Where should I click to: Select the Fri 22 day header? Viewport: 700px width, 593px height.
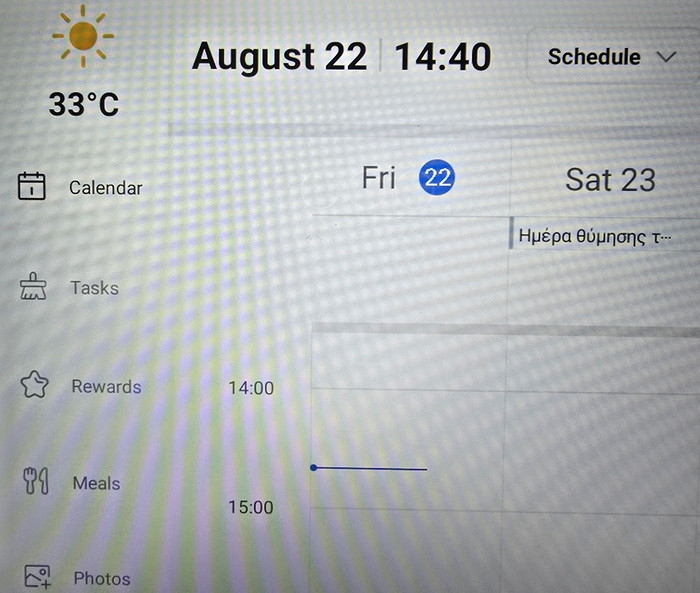click(x=407, y=178)
